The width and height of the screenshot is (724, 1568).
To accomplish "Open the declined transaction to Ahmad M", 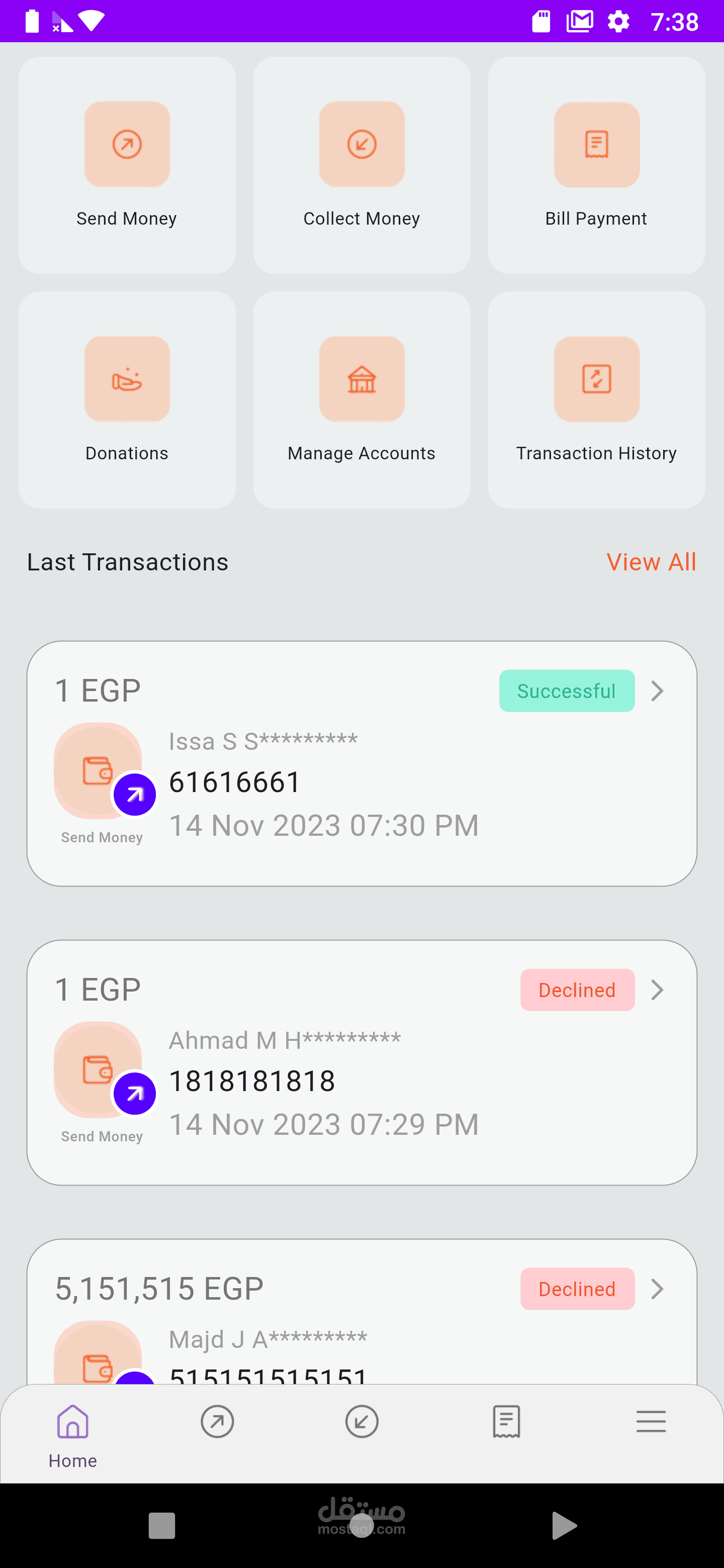I will click(x=361, y=1062).
